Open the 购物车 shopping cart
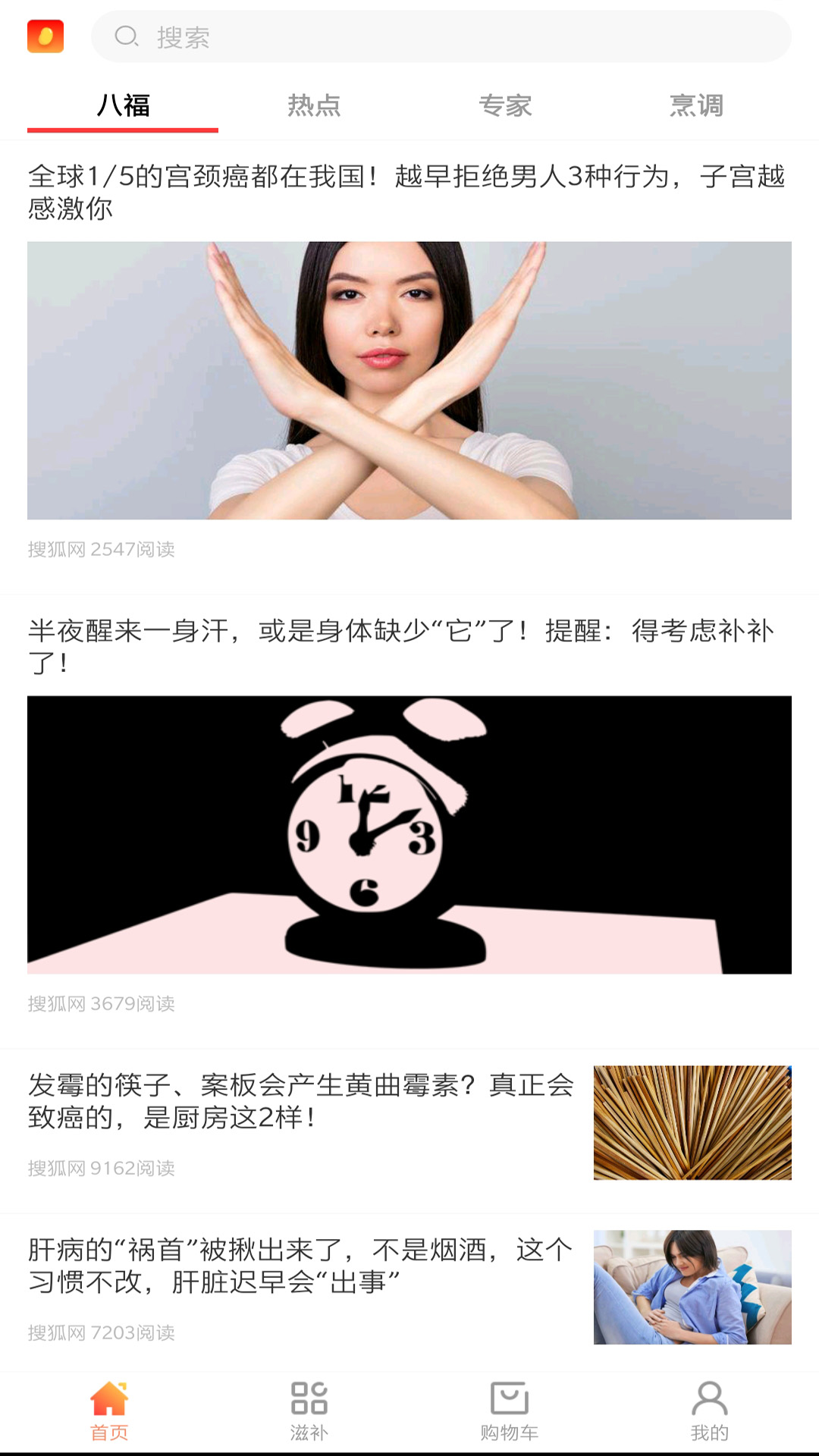 point(509,1411)
